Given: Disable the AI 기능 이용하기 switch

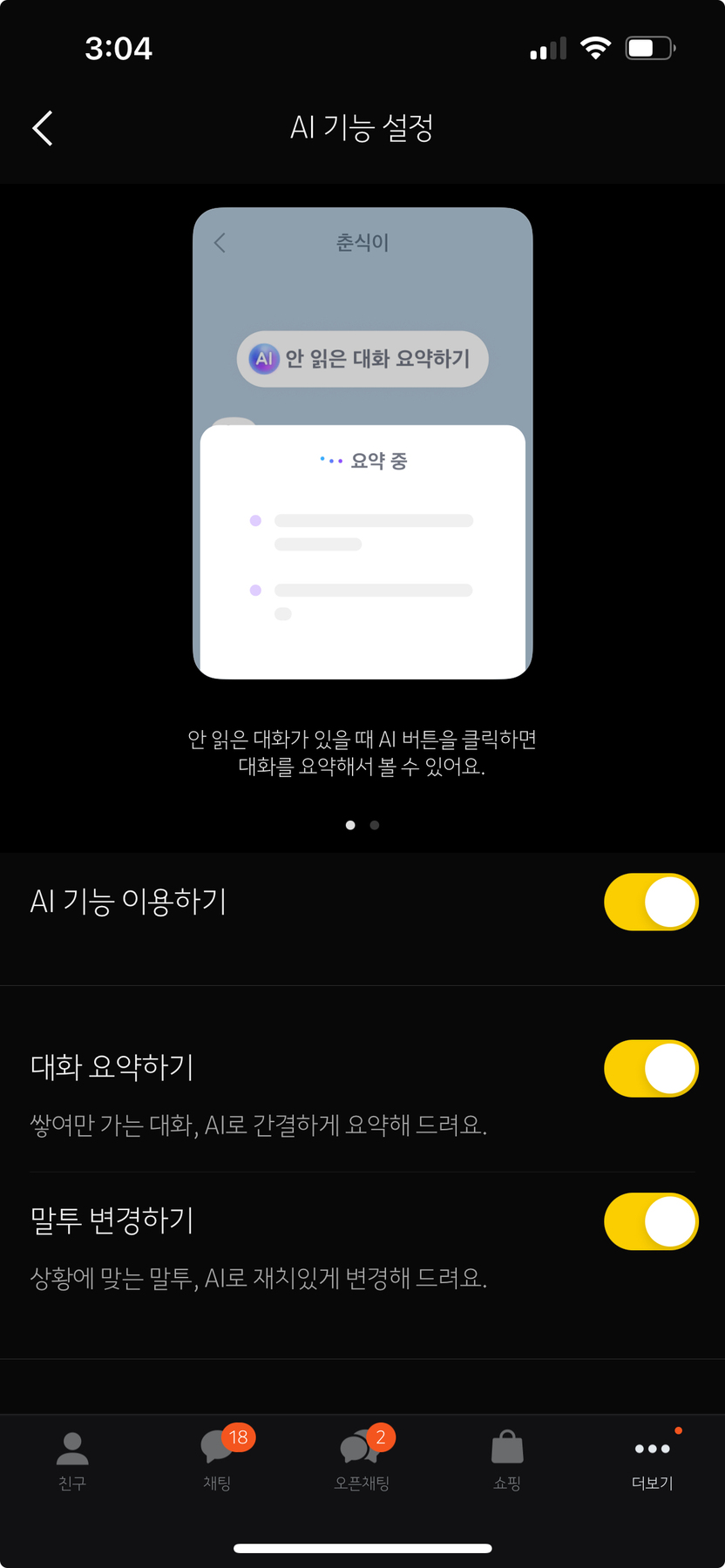Looking at the screenshot, I should (651, 902).
